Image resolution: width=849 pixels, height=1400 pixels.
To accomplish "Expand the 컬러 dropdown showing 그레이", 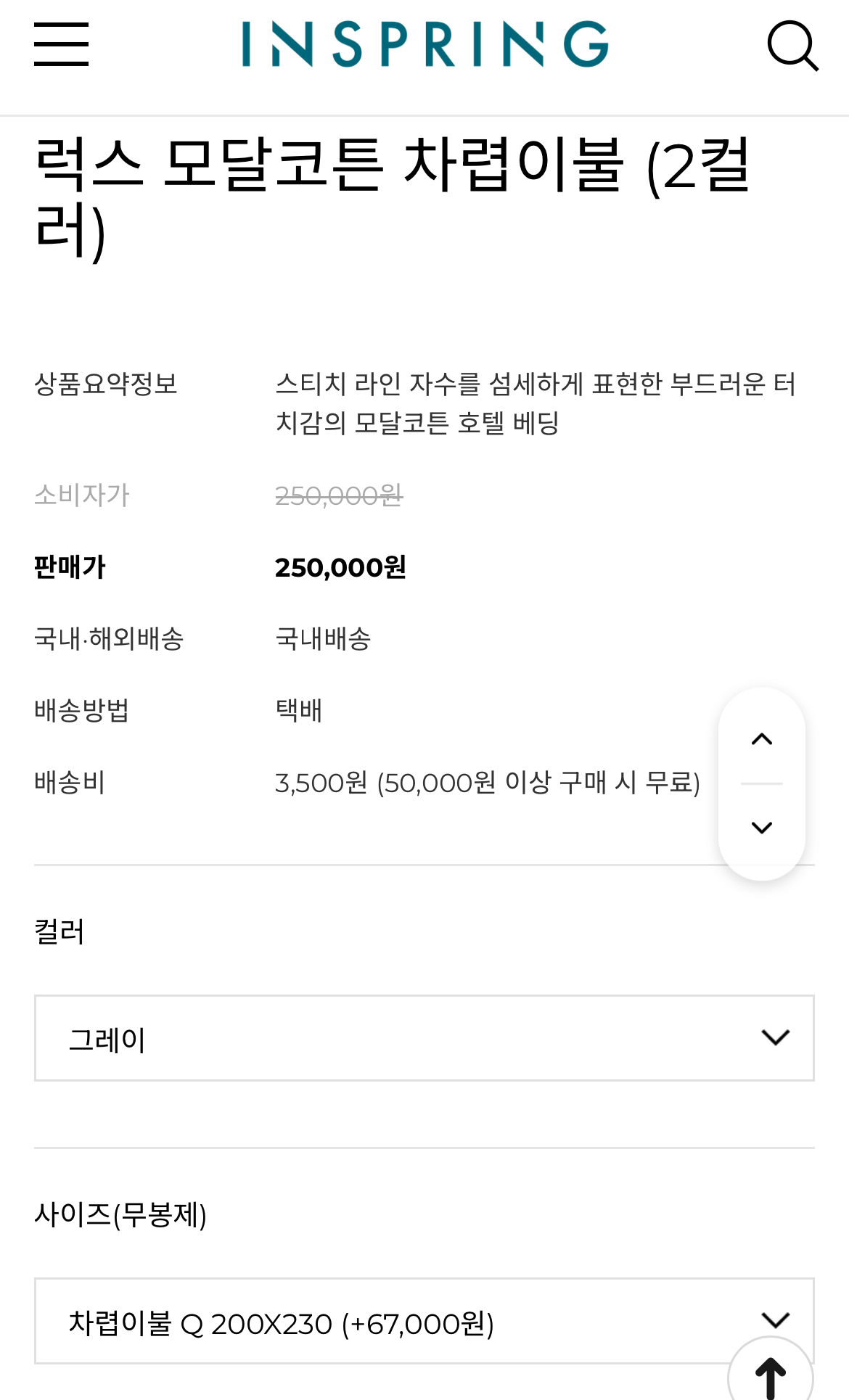I will coord(424,1038).
